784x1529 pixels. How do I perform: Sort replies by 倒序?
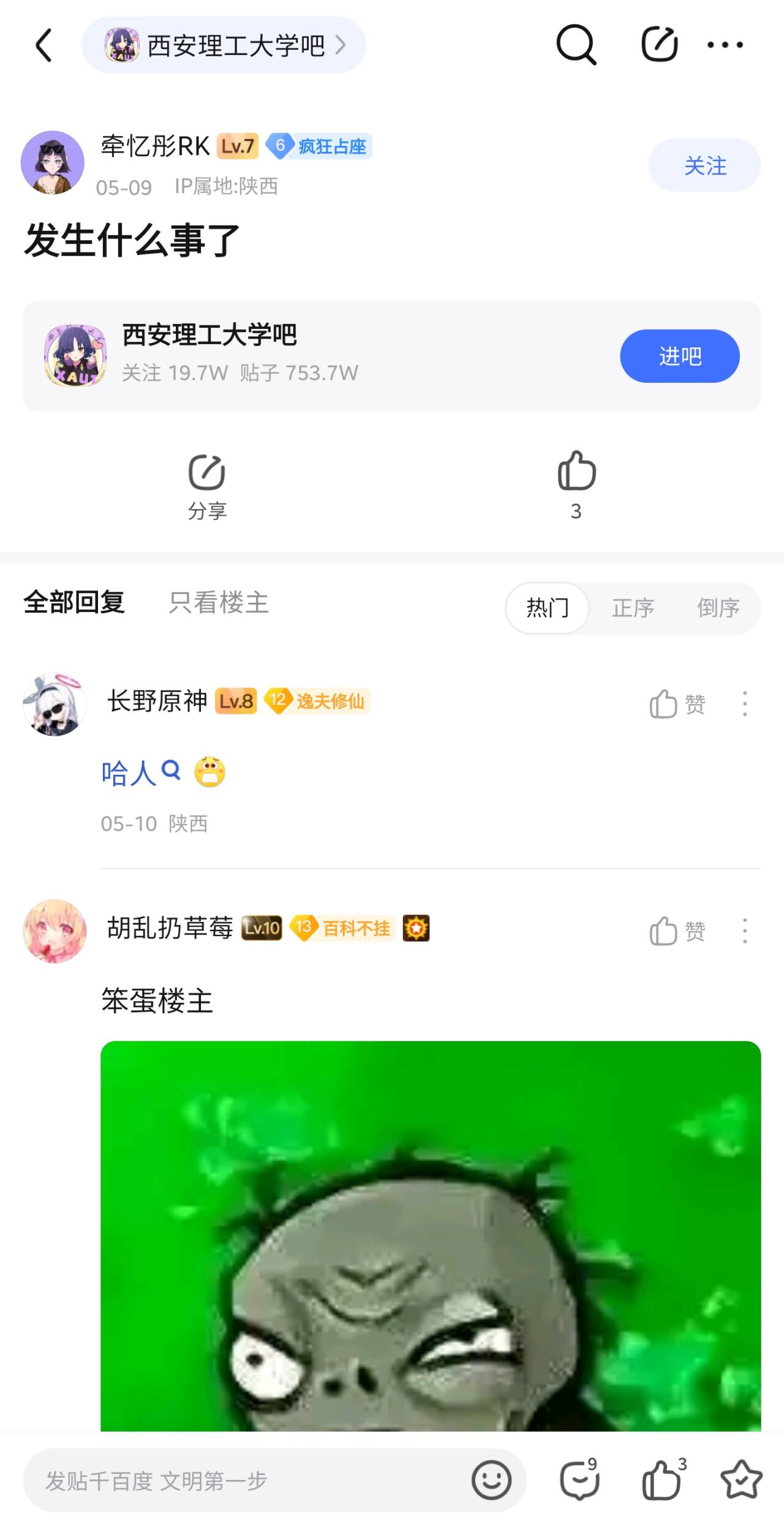(718, 608)
